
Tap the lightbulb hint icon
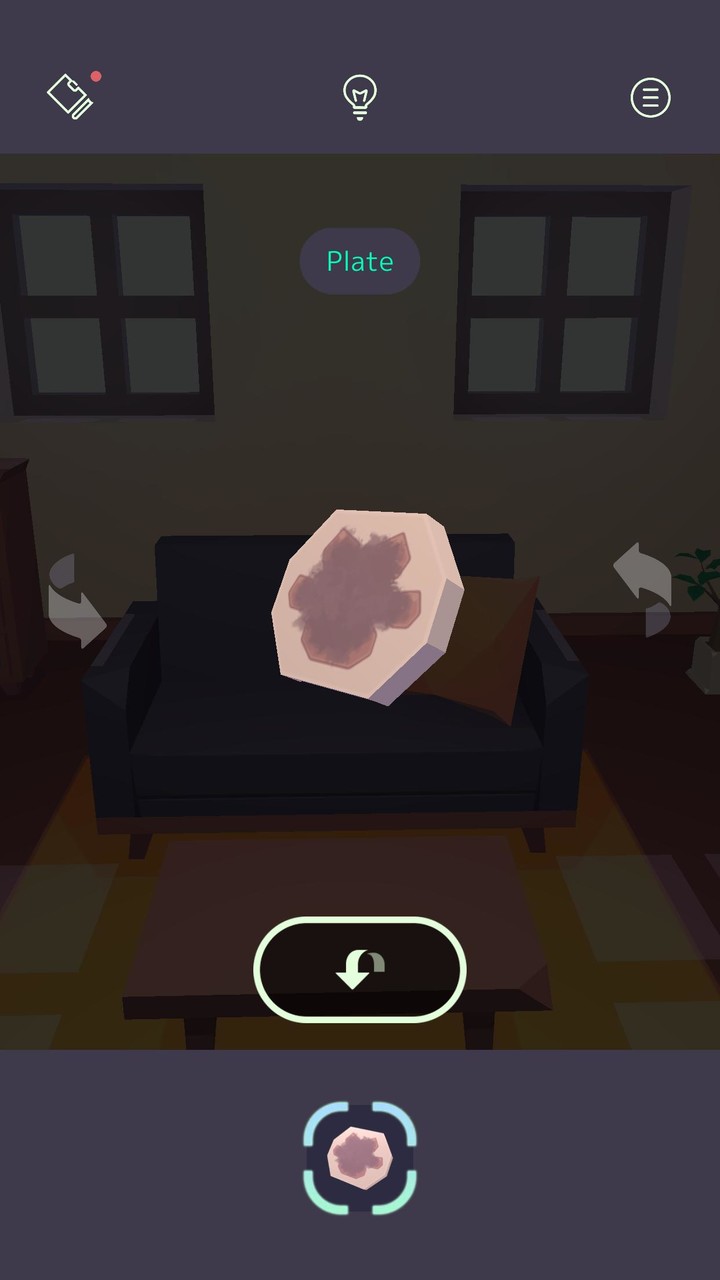pyautogui.click(x=360, y=97)
